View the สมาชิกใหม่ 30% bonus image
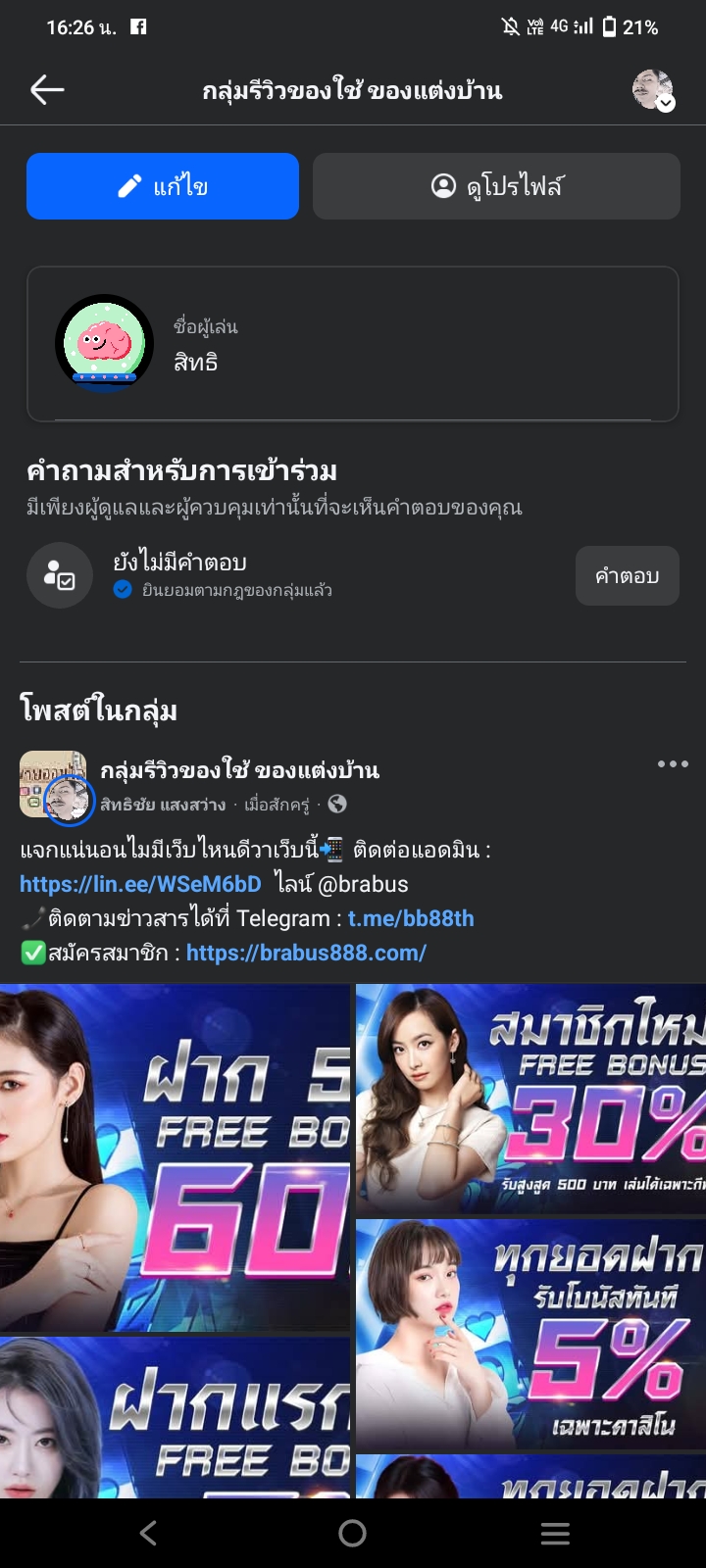Viewport: 706px width, 1568px height. pyautogui.click(x=530, y=1098)
